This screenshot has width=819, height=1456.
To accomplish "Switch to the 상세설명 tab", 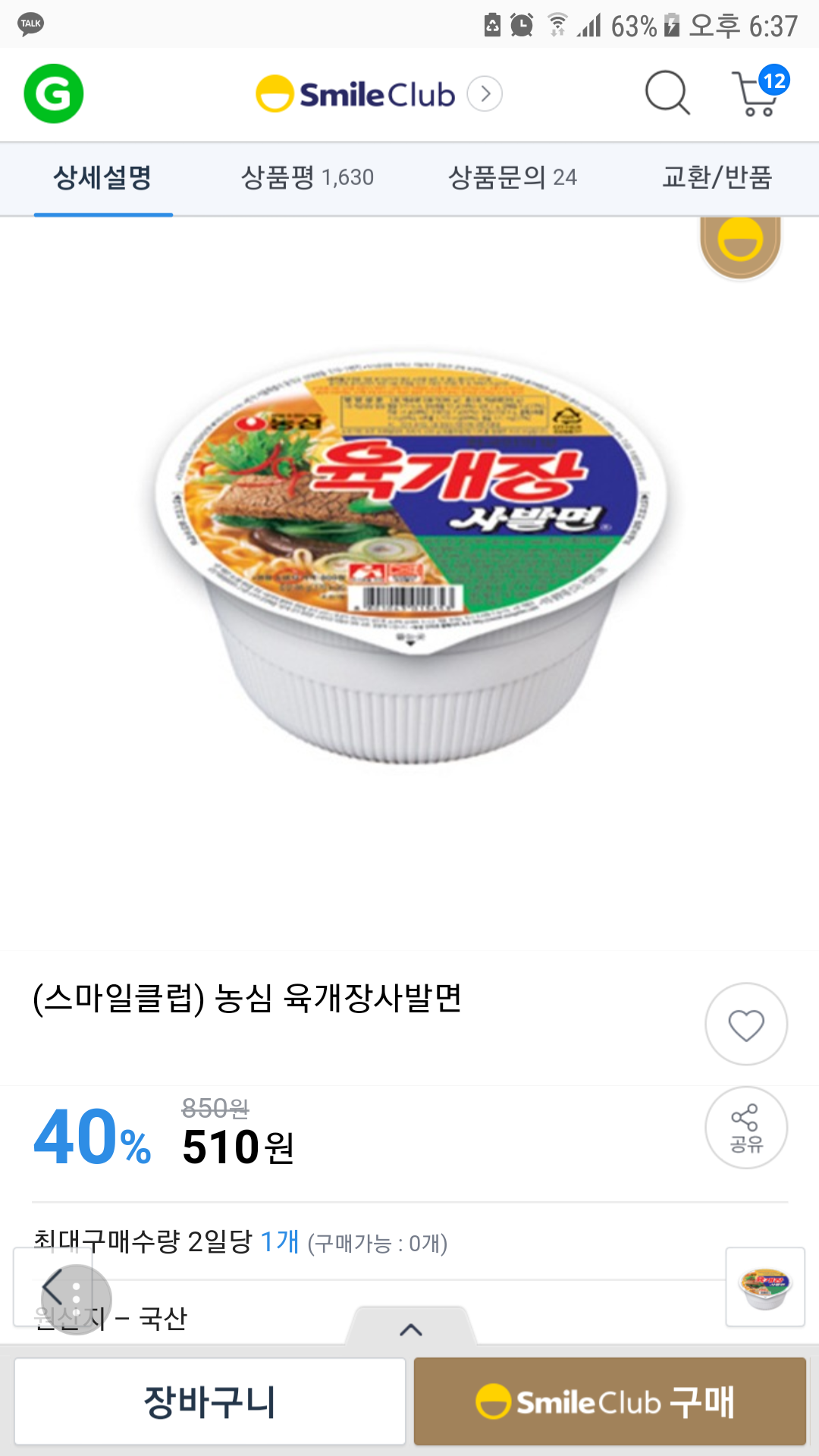I will click(x=102, y=178).
